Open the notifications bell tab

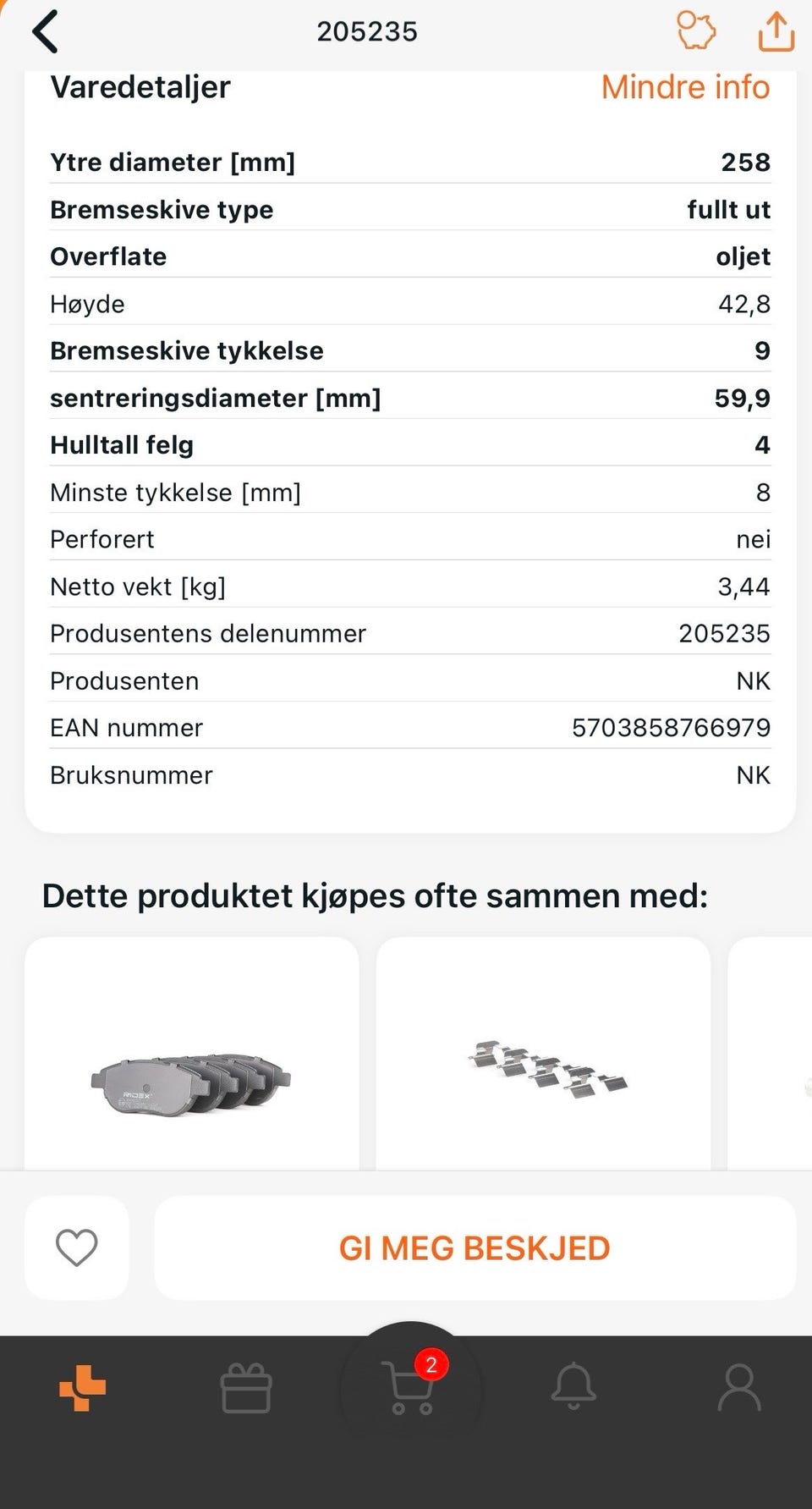tap(574, 1388)
